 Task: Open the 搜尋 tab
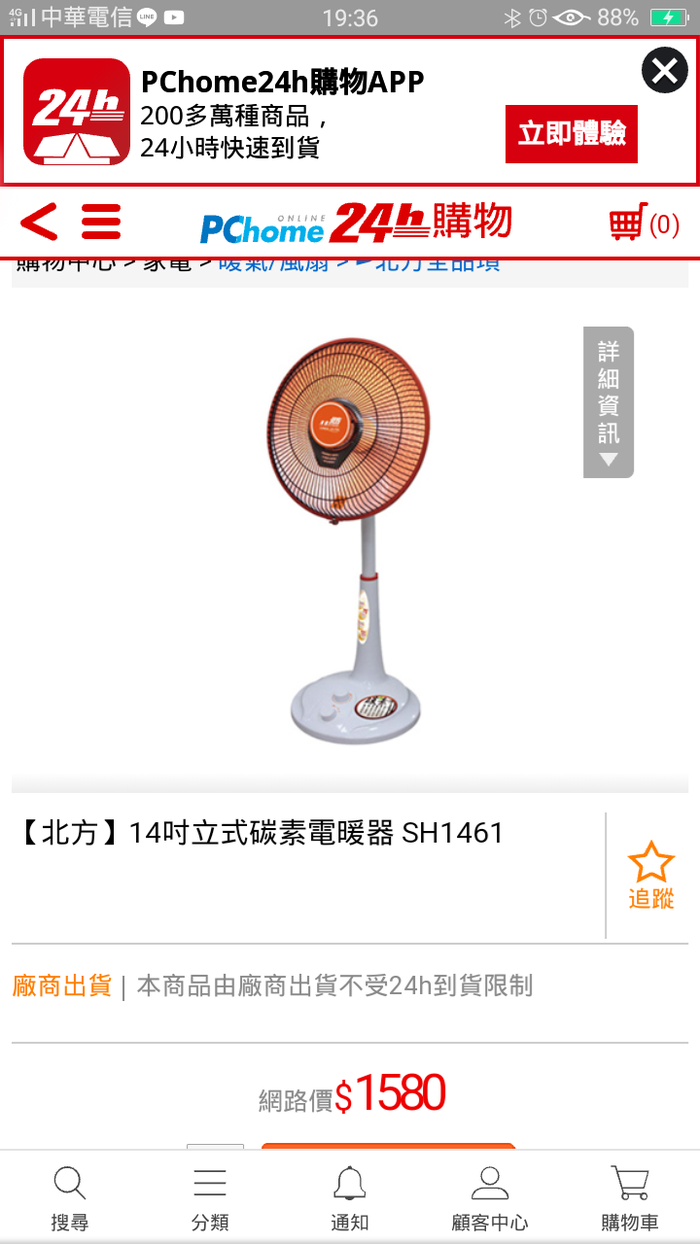pos(69,1197)
